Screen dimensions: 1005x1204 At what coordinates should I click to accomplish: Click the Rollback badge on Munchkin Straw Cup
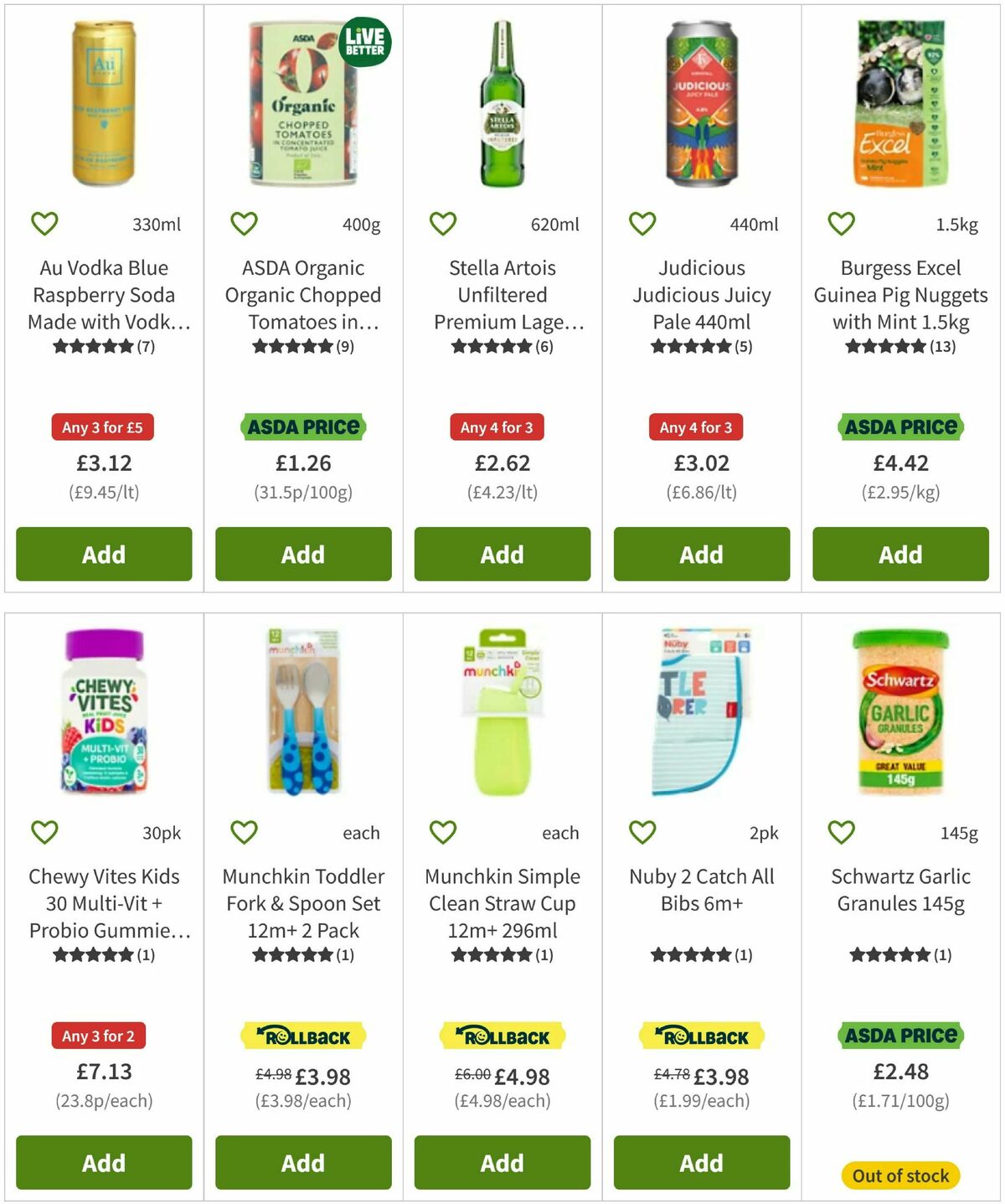501,1036
